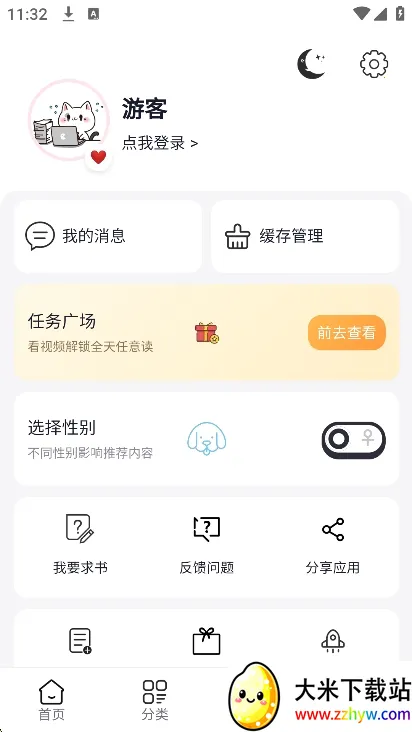412x732 pixels.
Task: Switch to the 分类 tab
Action: pos(154,700)
